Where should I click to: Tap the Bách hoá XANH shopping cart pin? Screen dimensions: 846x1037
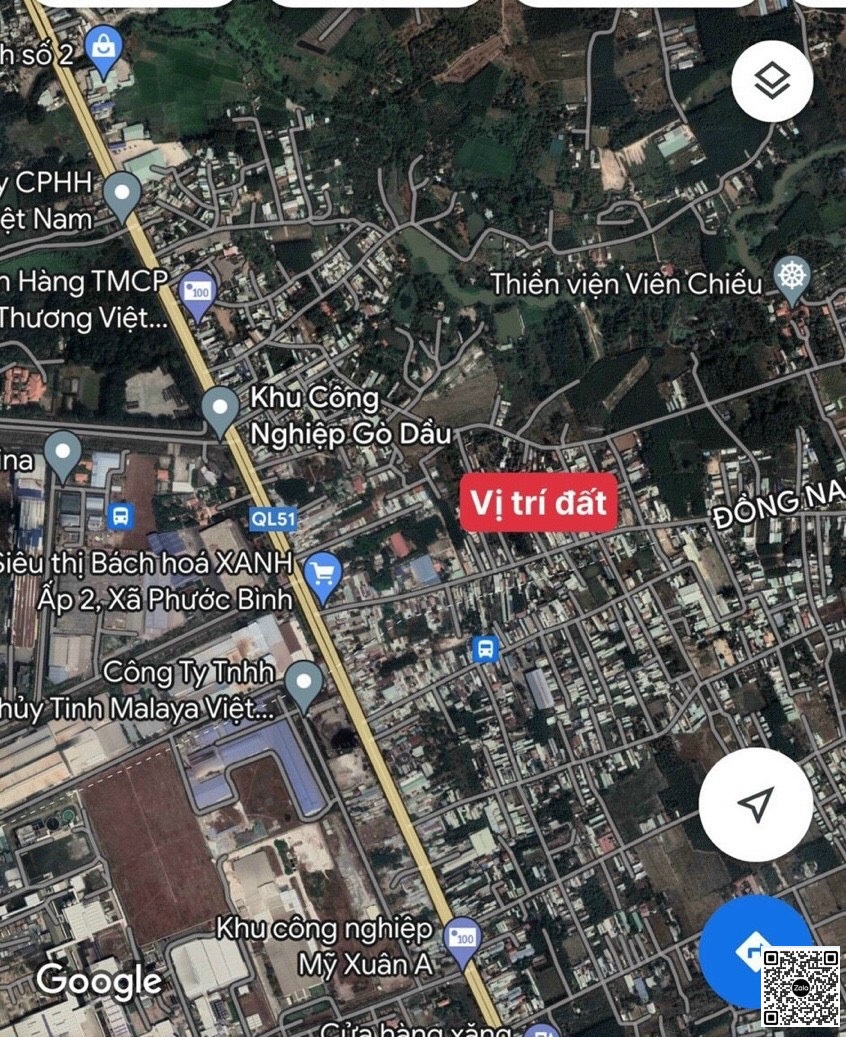click(x=322, y=575)
